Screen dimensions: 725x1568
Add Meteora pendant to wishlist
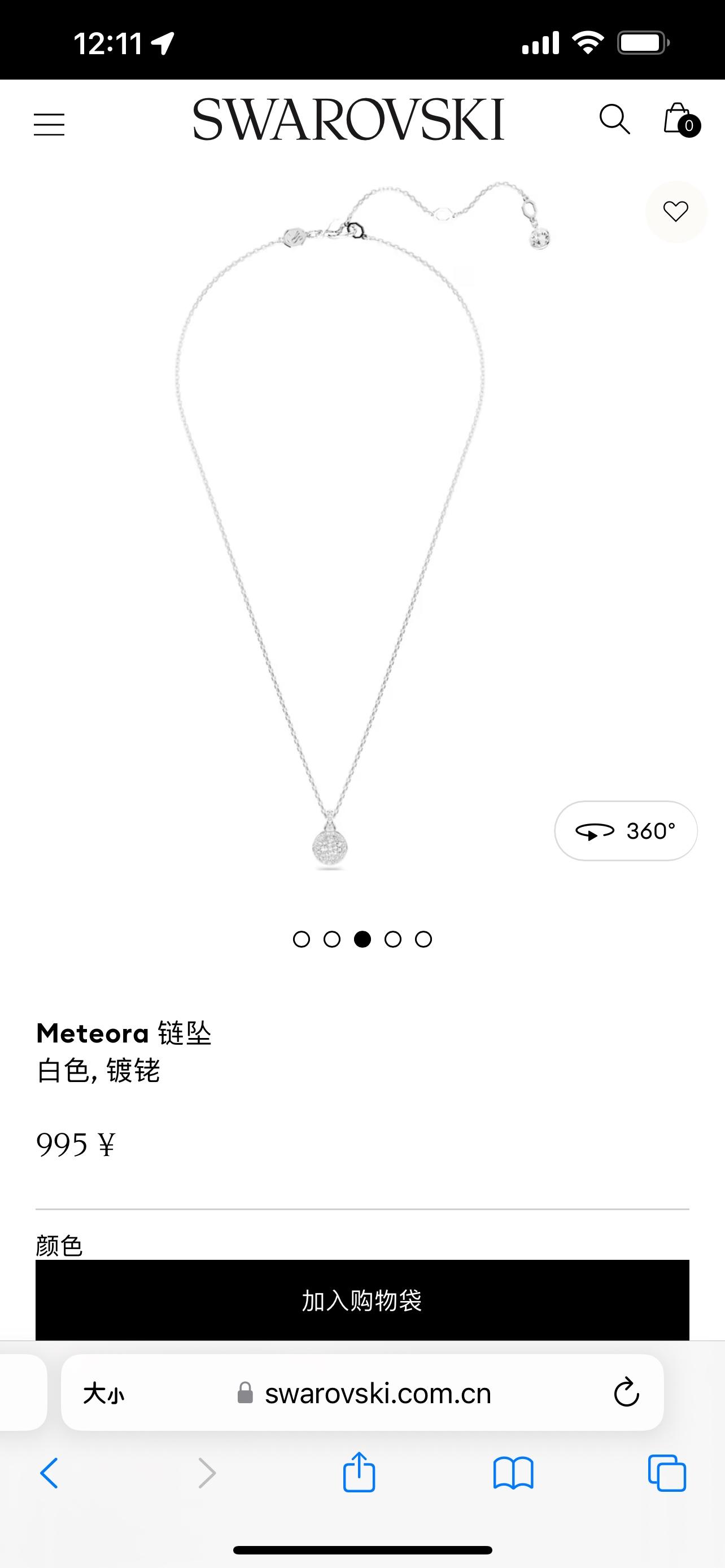tap(675, 212)
